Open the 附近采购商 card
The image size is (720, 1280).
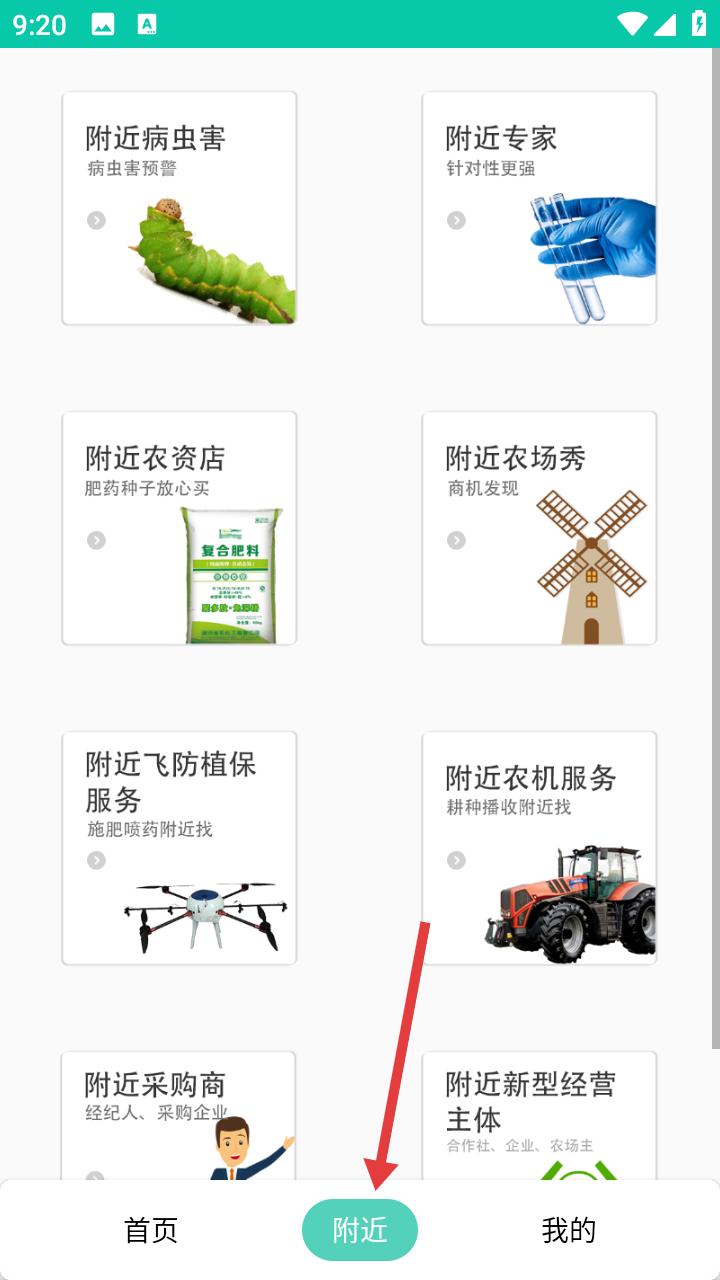click(x=179, y=1115)
